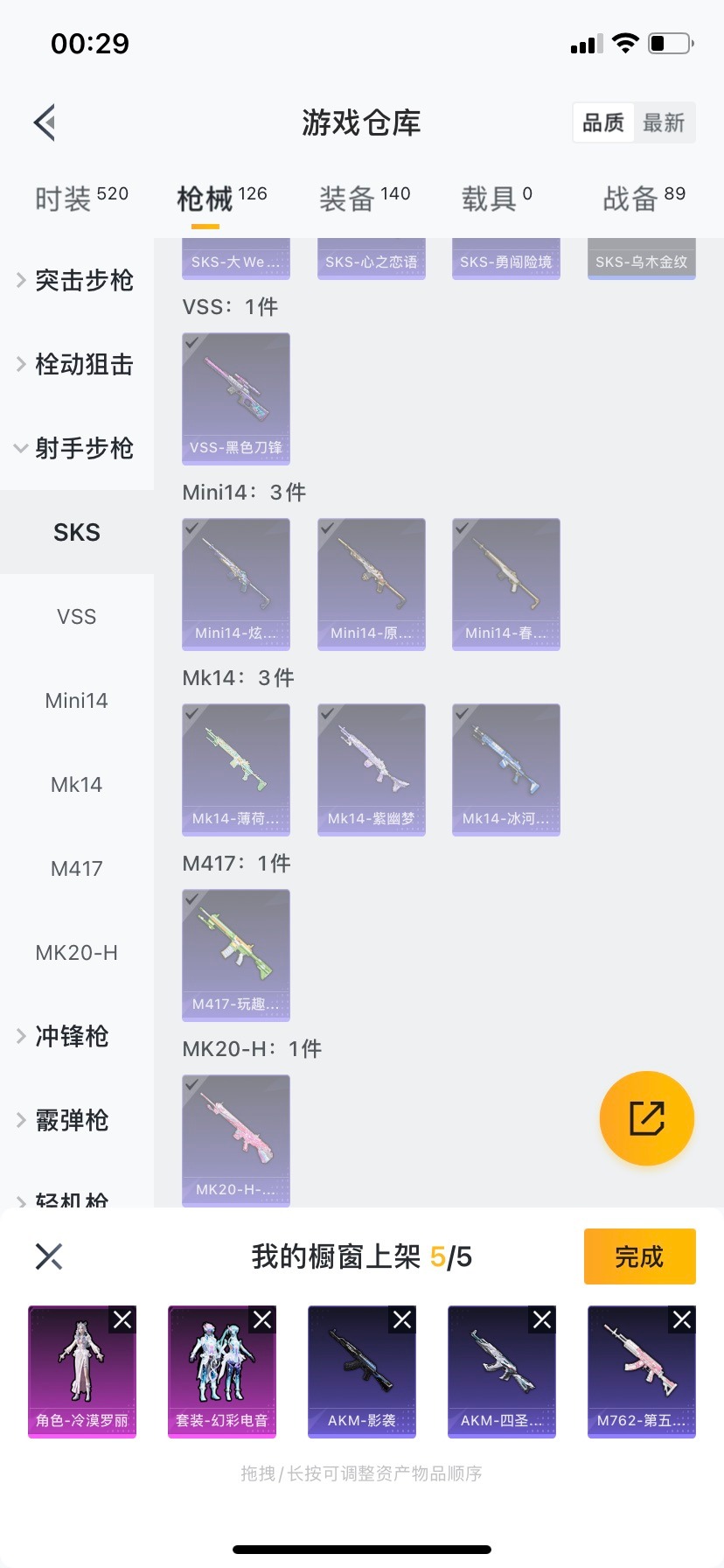
Task: Sort by 最新
Action: tap(664, 122)
